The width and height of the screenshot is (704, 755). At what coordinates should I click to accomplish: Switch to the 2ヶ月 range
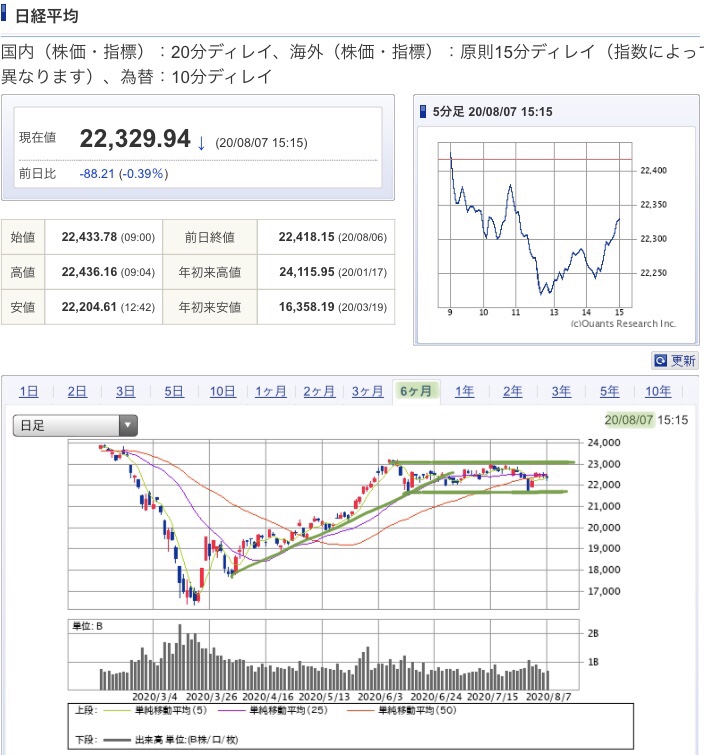click(319, 391)
